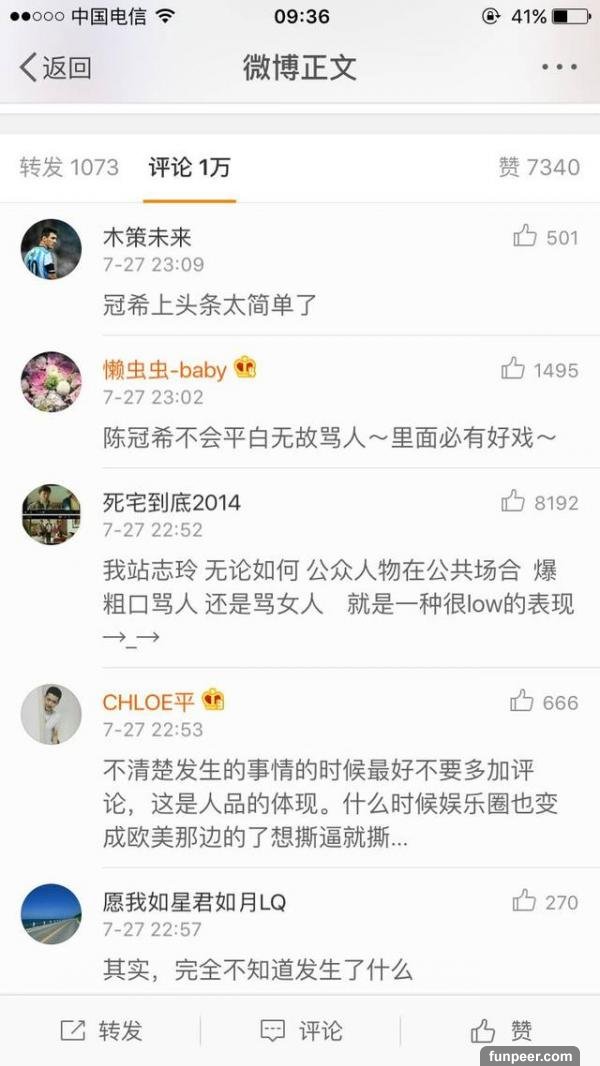Open the three-dot overflow menu
This screenshot has width=600, height=1066.
pyautogui.click(x=558, y=68)
